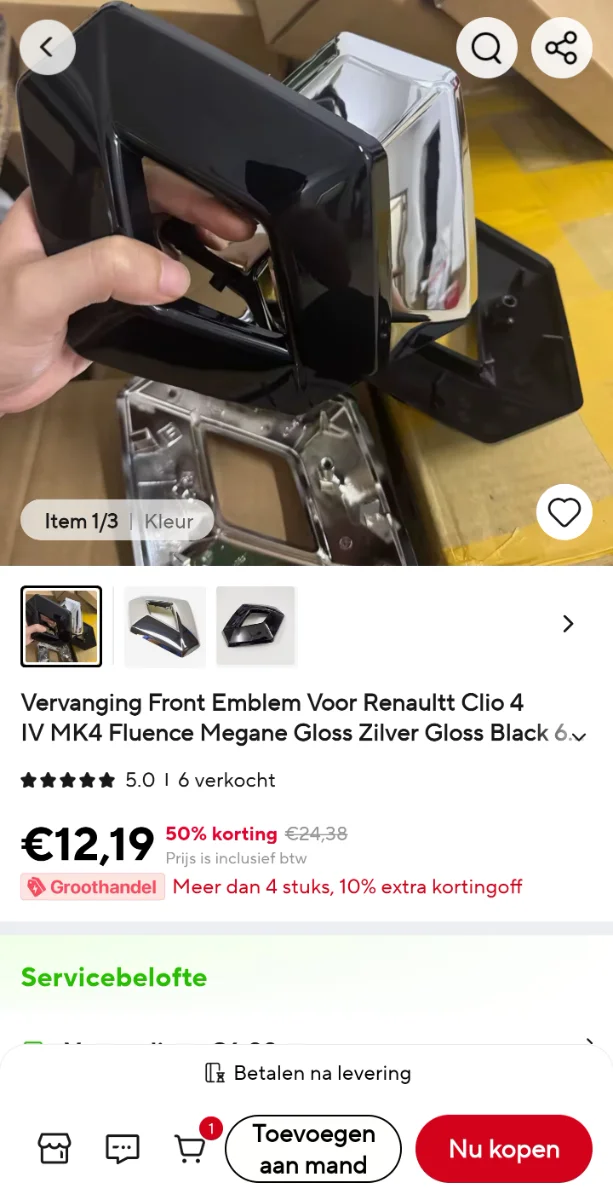Tap Toevoegen aan mand
Viewport: 613px width, 1200px height.
313,1149
